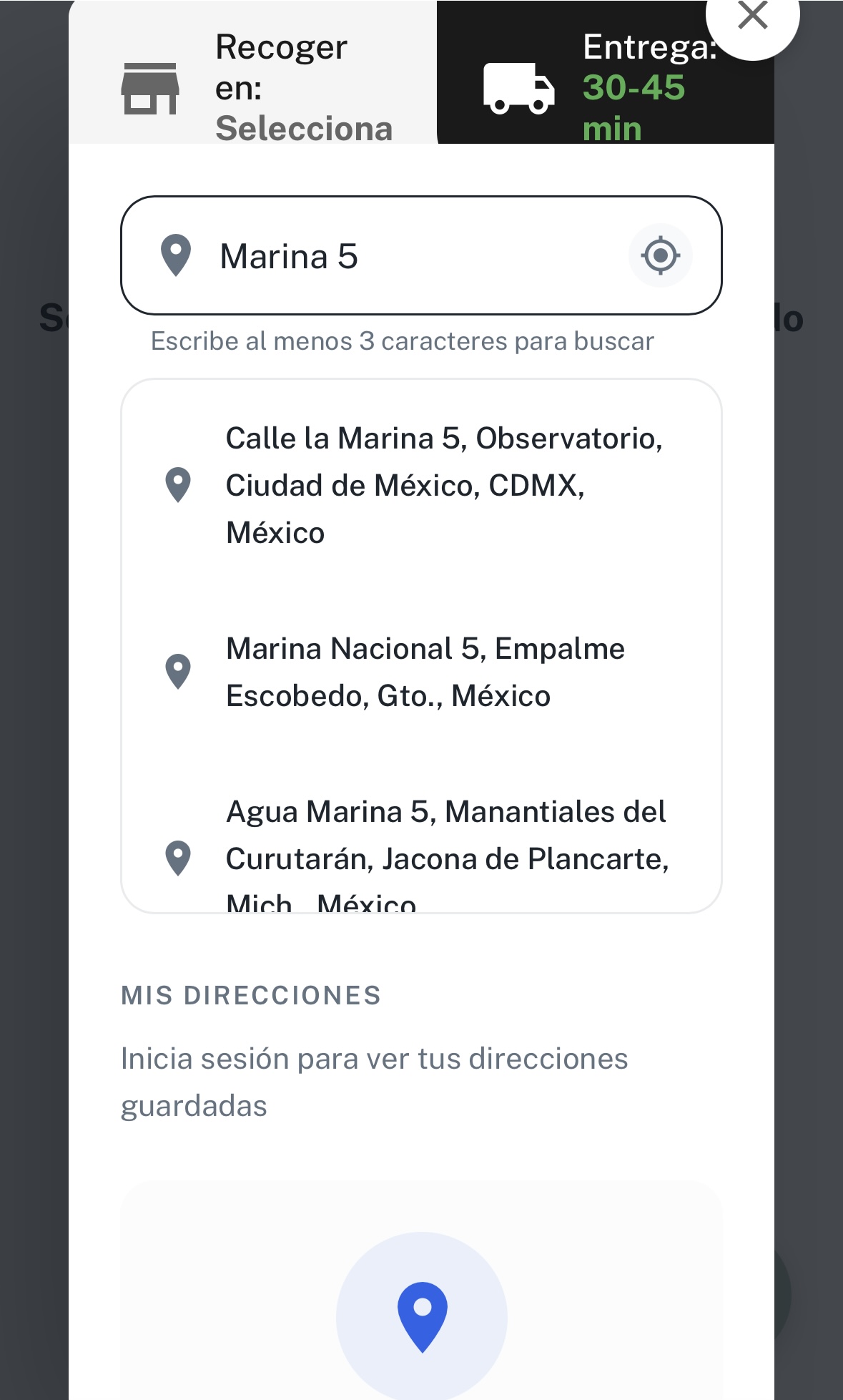
Task: Click the suggestions list panel
Action: pos(423,644)
